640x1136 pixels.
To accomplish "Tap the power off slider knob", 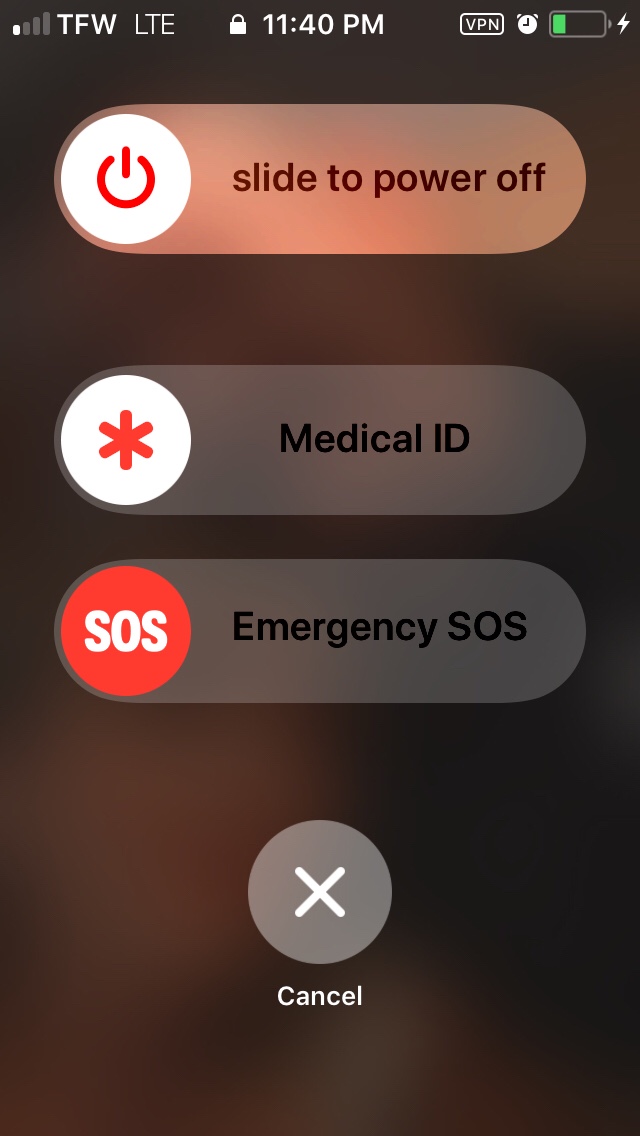I will (x=126, y=180).
